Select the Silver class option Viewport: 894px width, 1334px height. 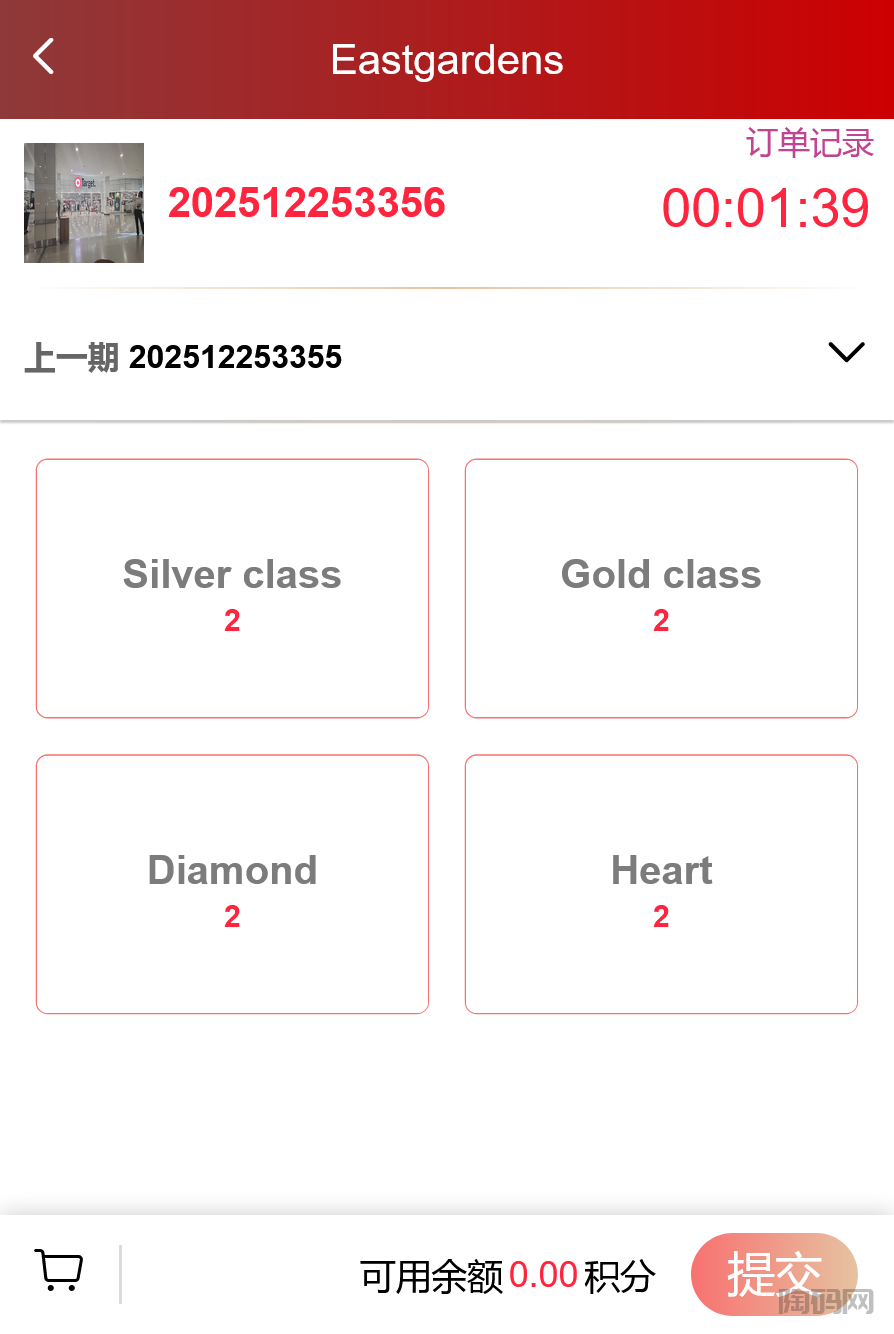pyautogui.click(x=232, y=588)
